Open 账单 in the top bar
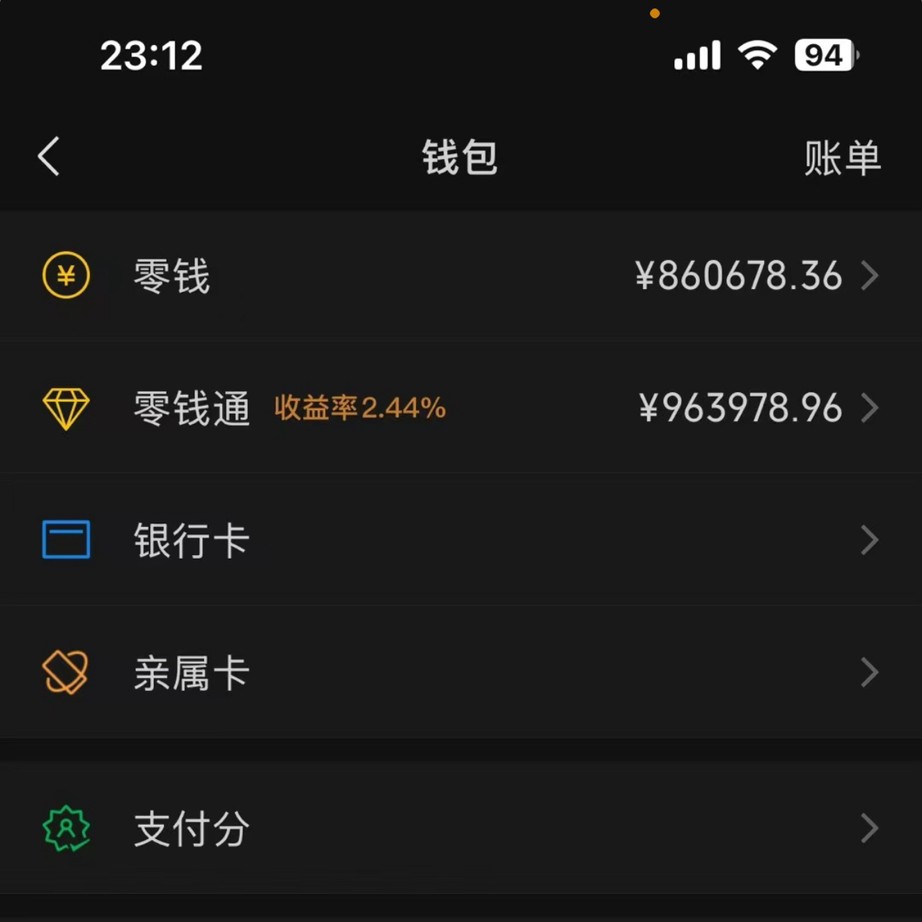 842,158
